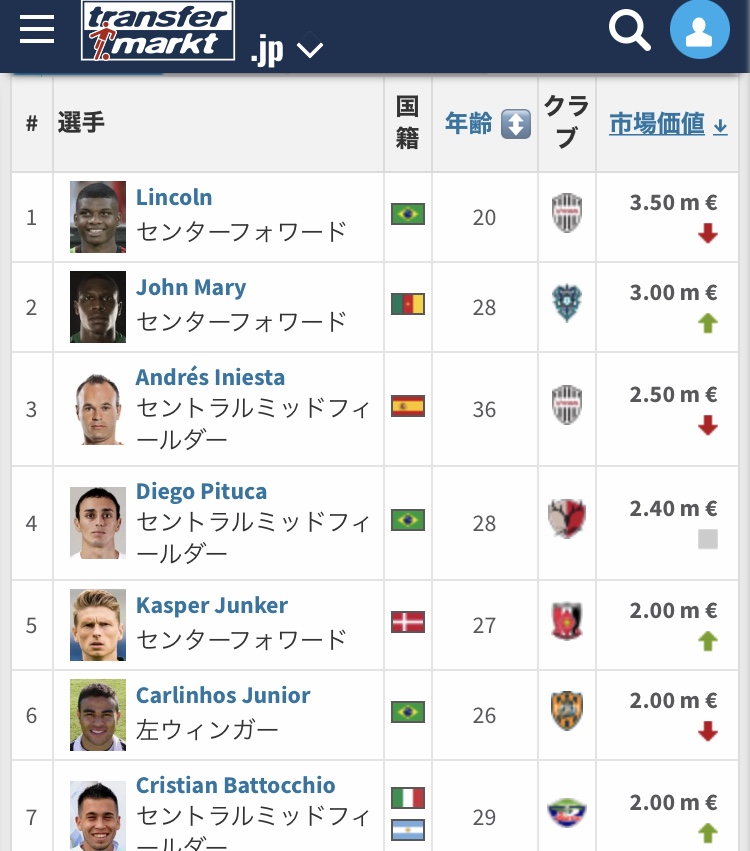
Task: Open the search magnifier
Action: [x=629, y=30]
